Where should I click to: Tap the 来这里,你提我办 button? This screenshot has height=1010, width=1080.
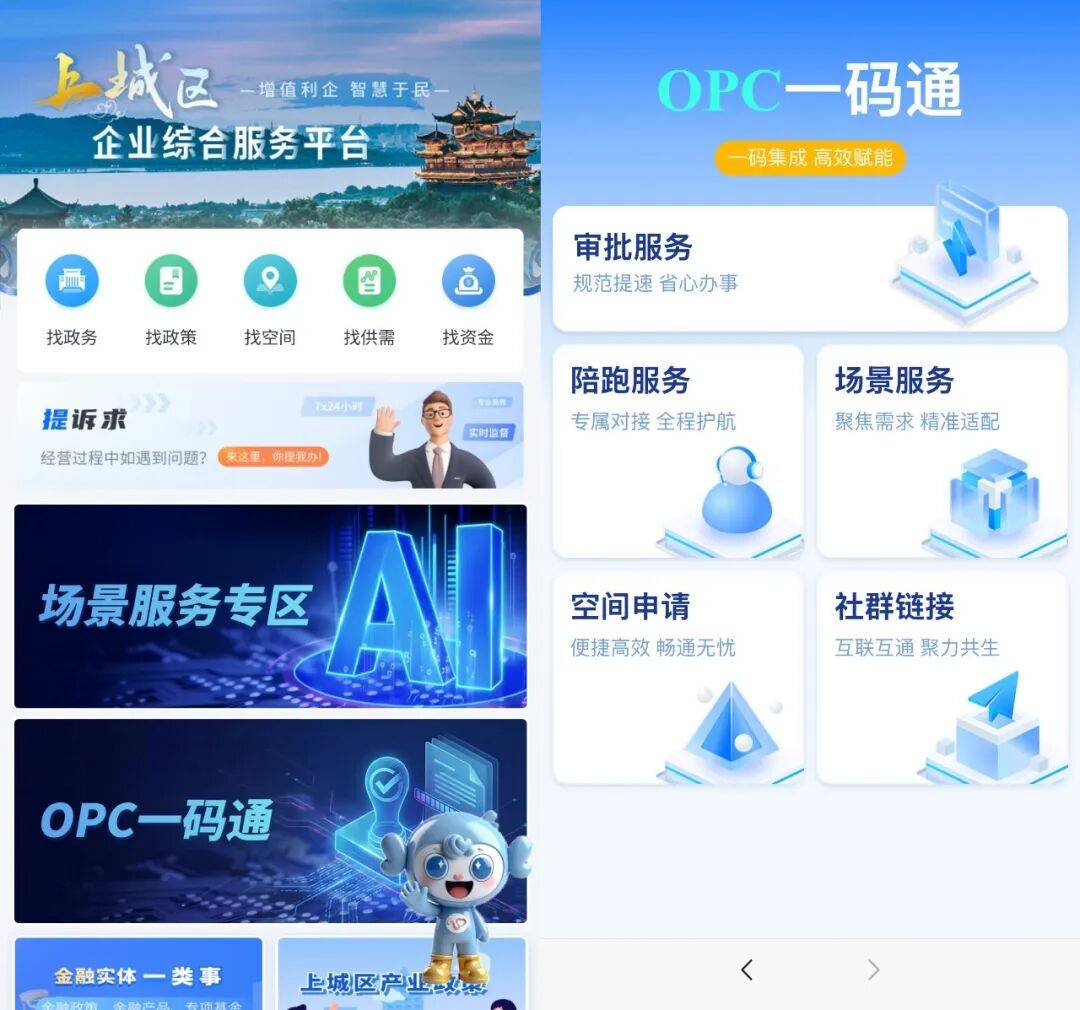[273, 458]
